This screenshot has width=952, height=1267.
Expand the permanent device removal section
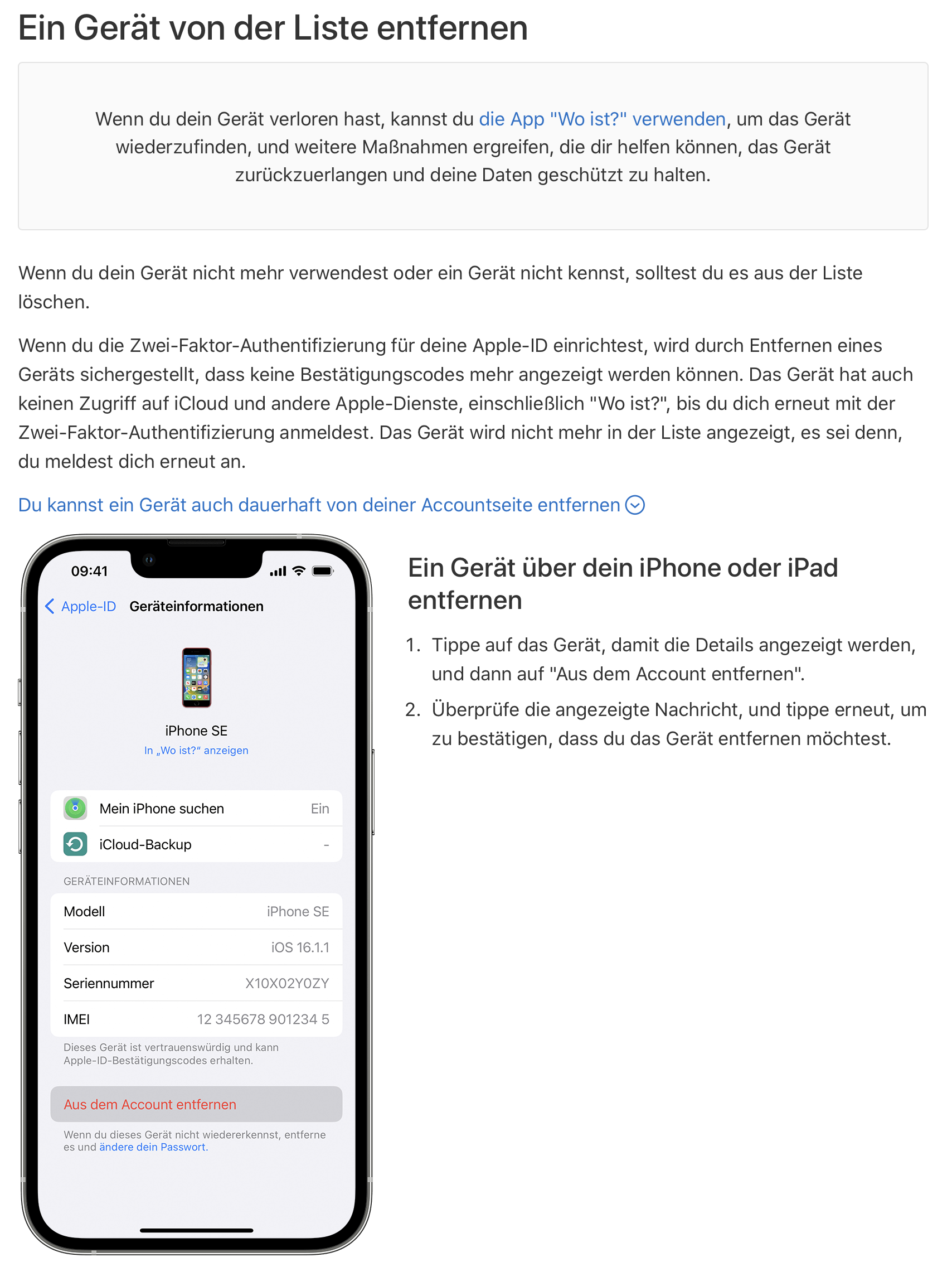[x=332, y=505]
